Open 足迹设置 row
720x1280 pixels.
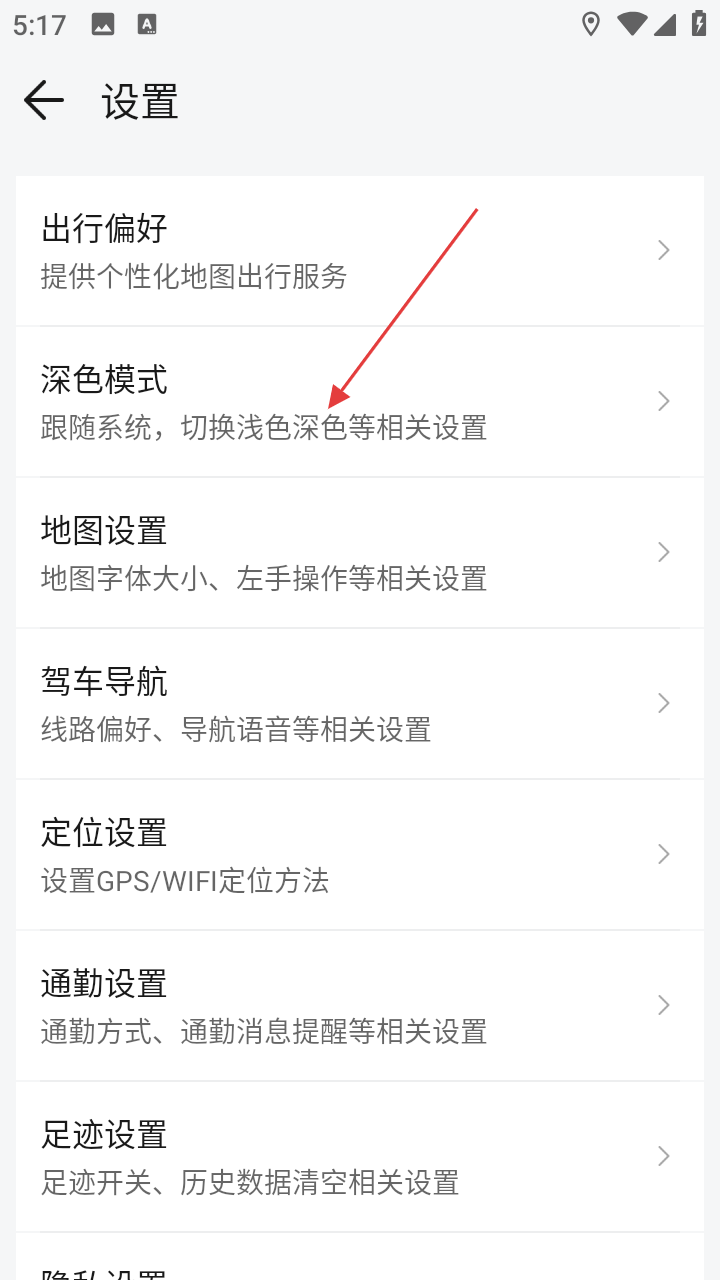(359, 1156)
